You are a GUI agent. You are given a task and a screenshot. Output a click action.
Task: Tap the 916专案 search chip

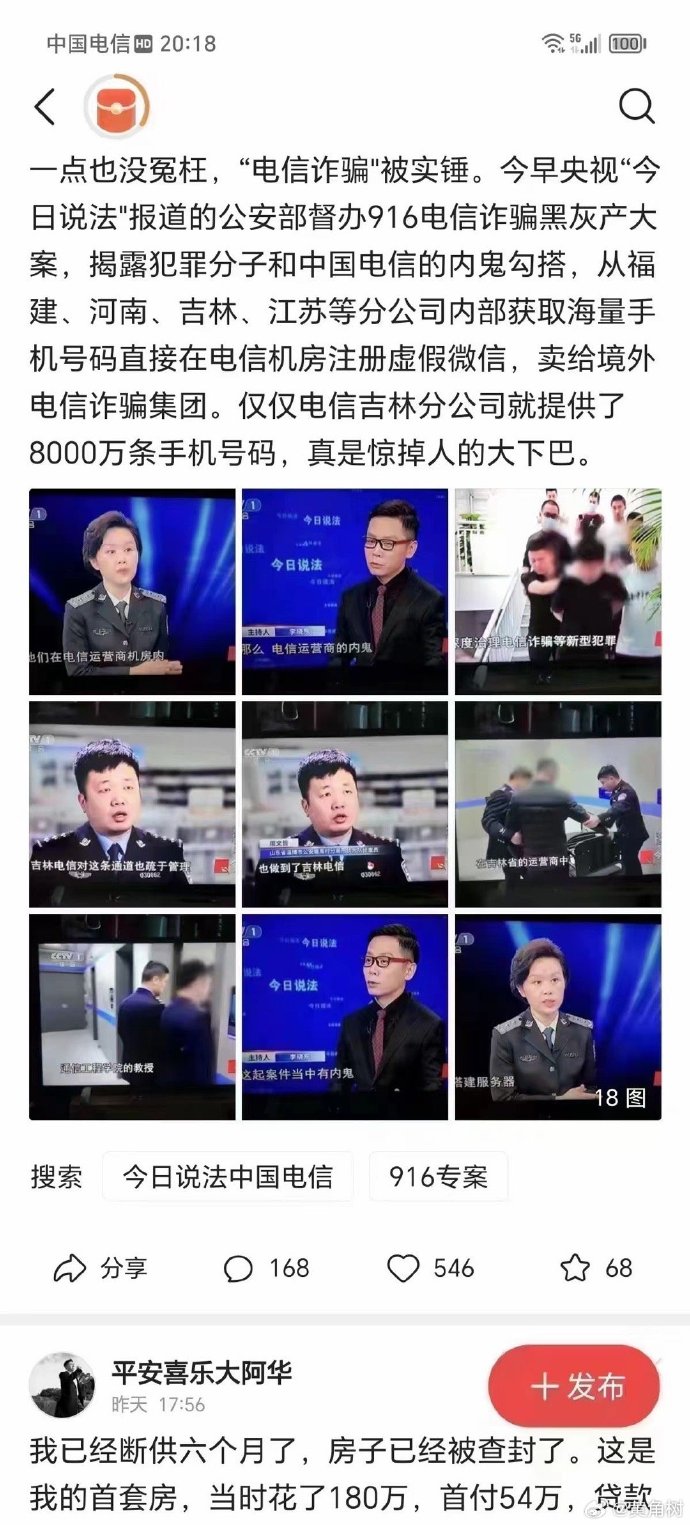tap(438, 1177)
